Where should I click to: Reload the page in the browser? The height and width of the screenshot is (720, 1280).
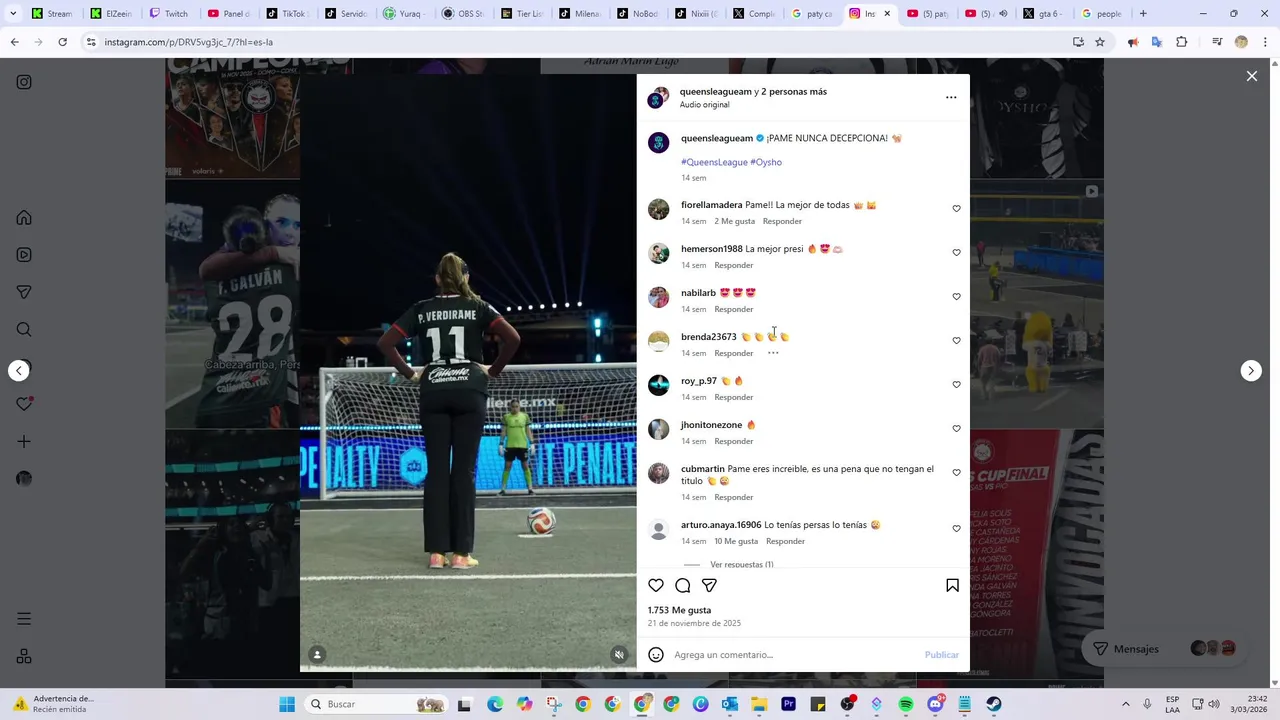(x=62, y=42)
